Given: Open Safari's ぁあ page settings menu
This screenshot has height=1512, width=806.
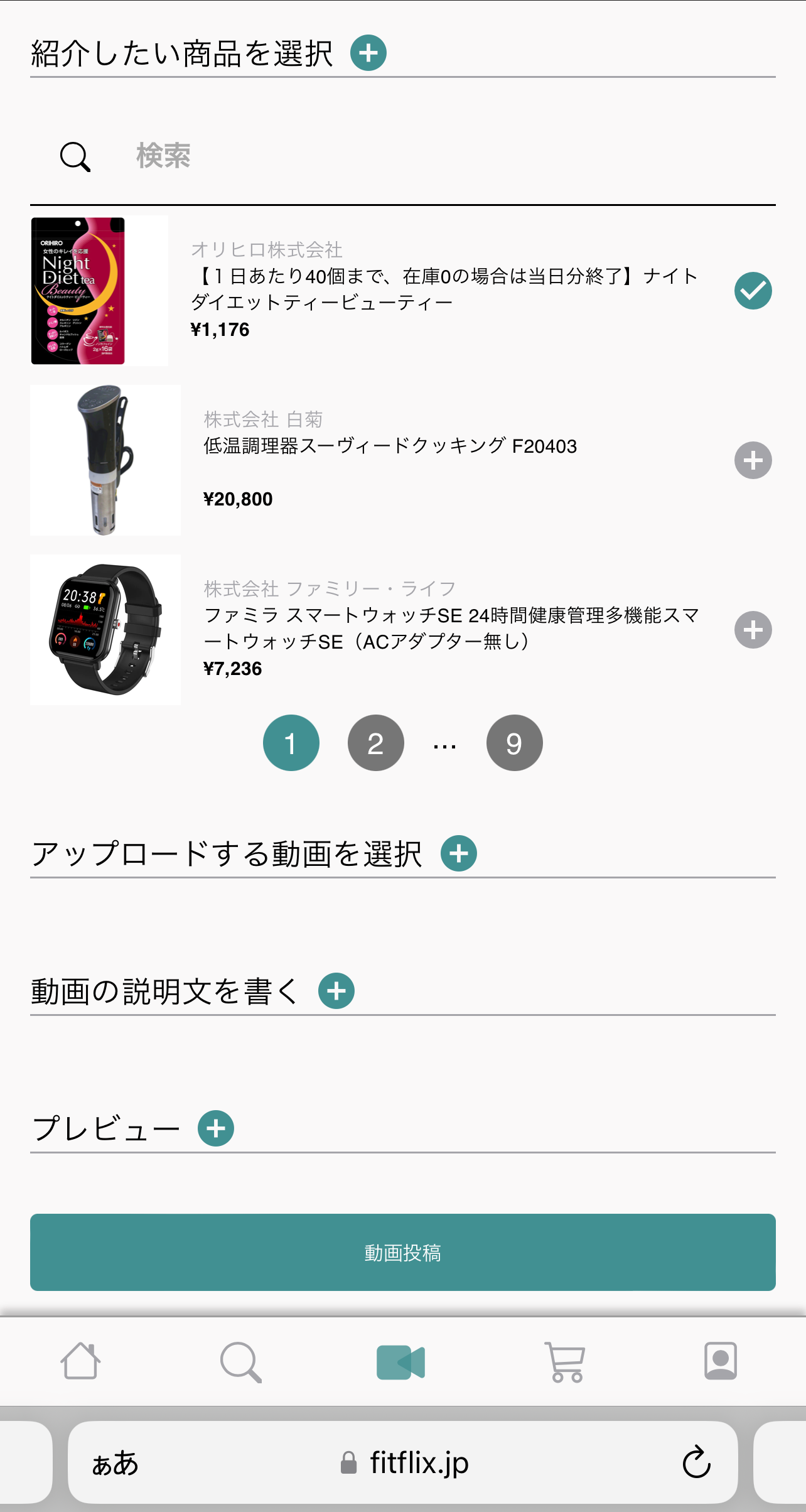Looking at the screenshot, I should click(115, 1463).
